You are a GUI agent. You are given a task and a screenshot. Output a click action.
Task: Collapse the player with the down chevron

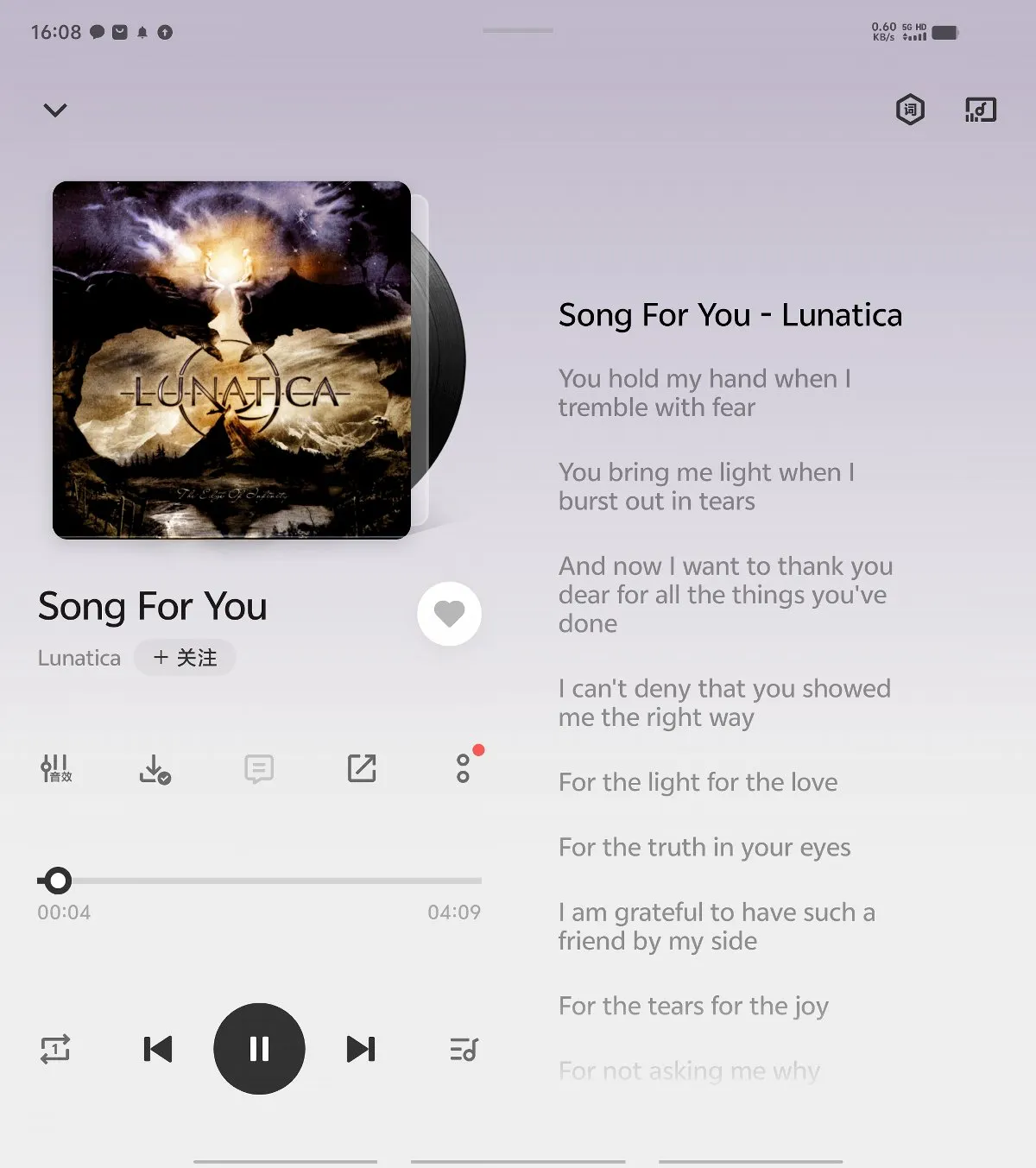(55, 110)
